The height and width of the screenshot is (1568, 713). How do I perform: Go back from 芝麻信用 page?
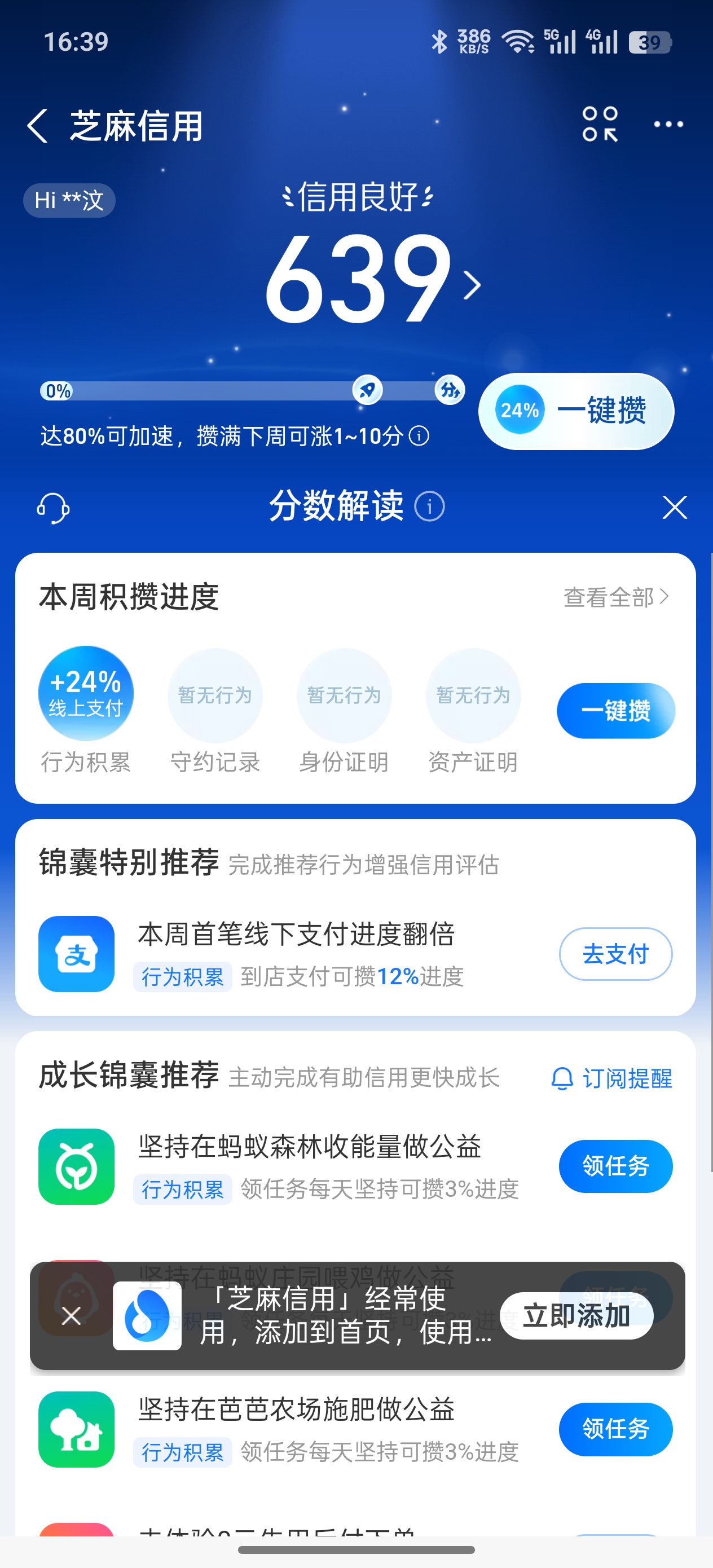(38, 126)
